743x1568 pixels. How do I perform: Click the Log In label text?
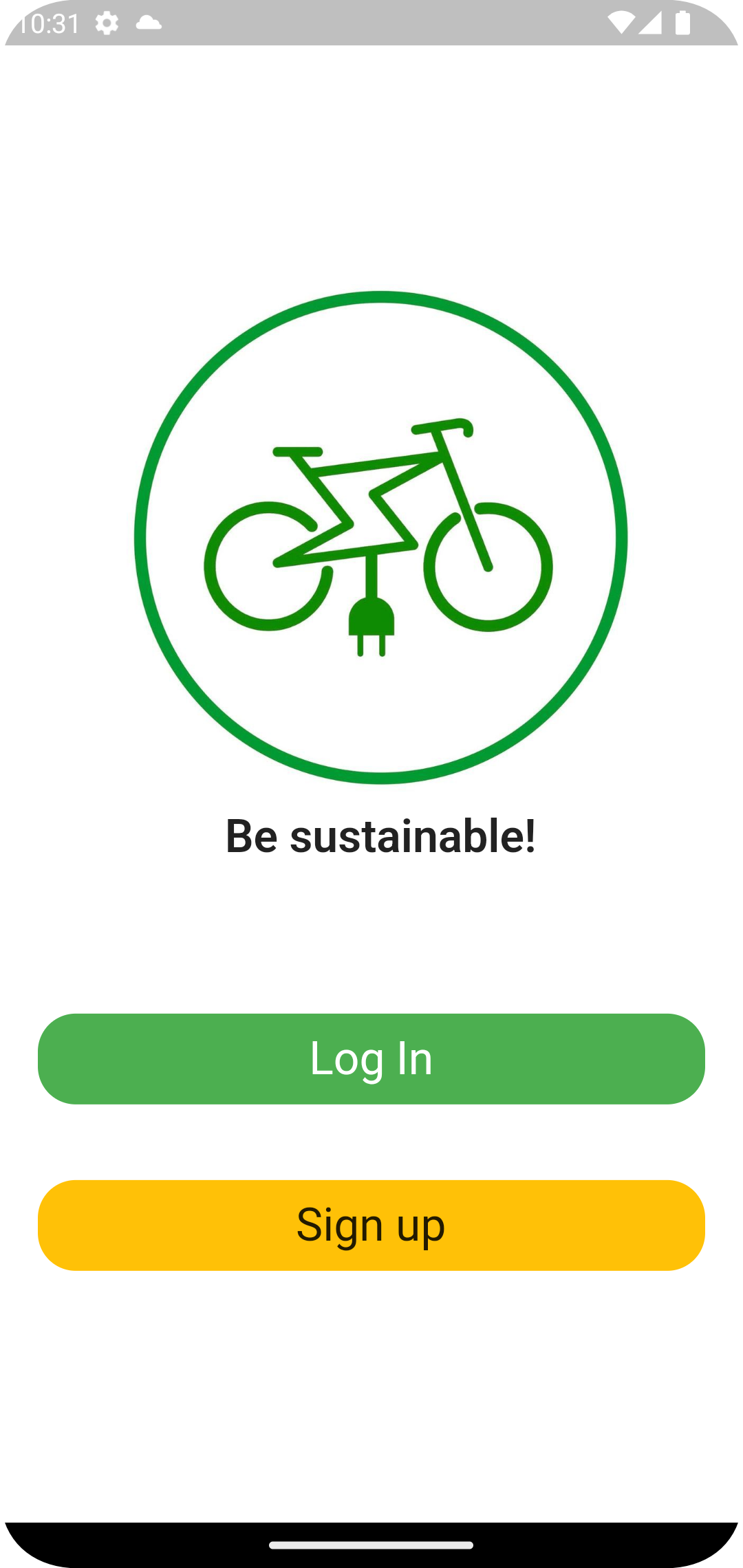coord(371,1059)
